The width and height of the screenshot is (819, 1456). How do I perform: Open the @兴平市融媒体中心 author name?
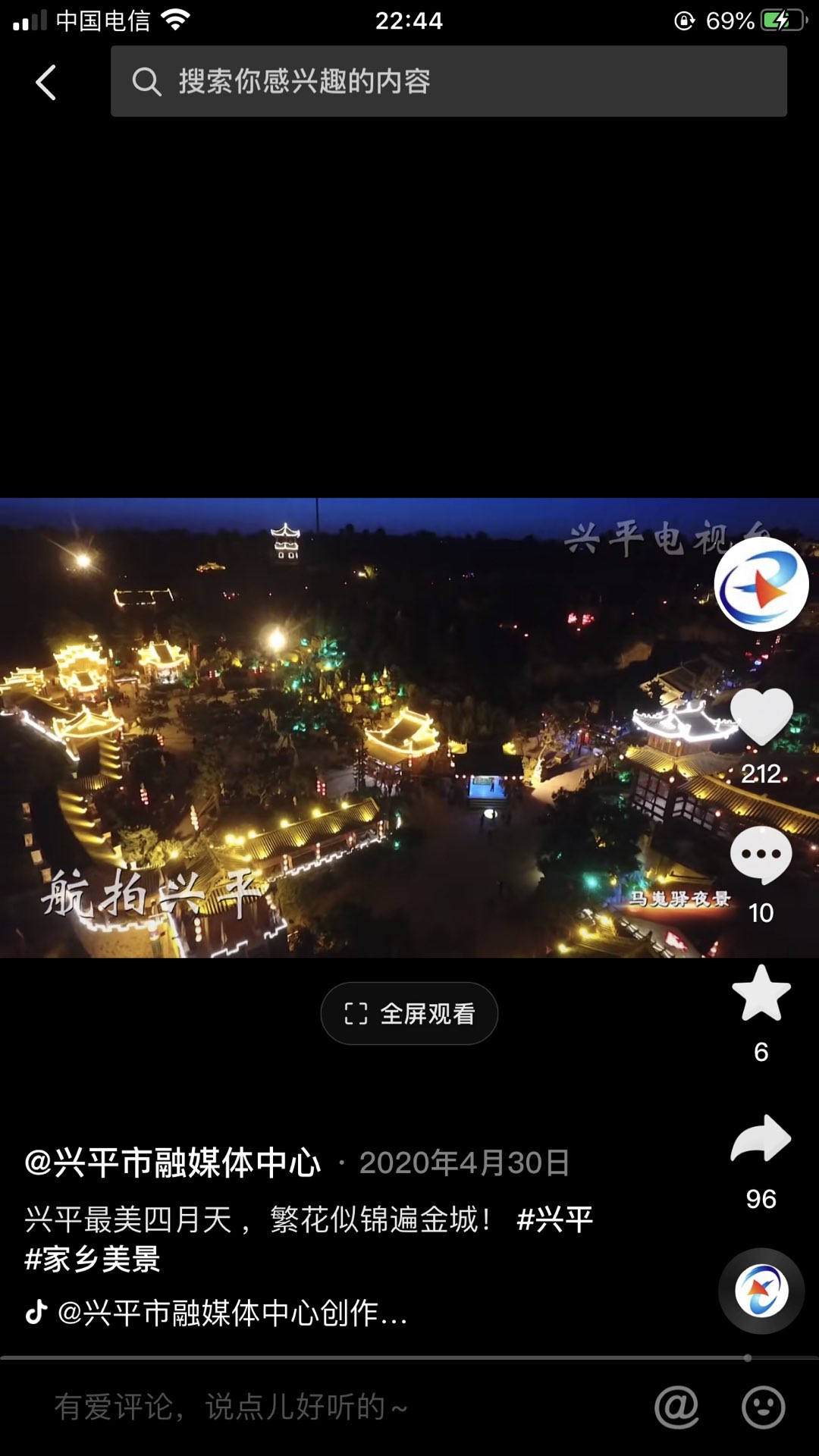tap(173, 1163)
